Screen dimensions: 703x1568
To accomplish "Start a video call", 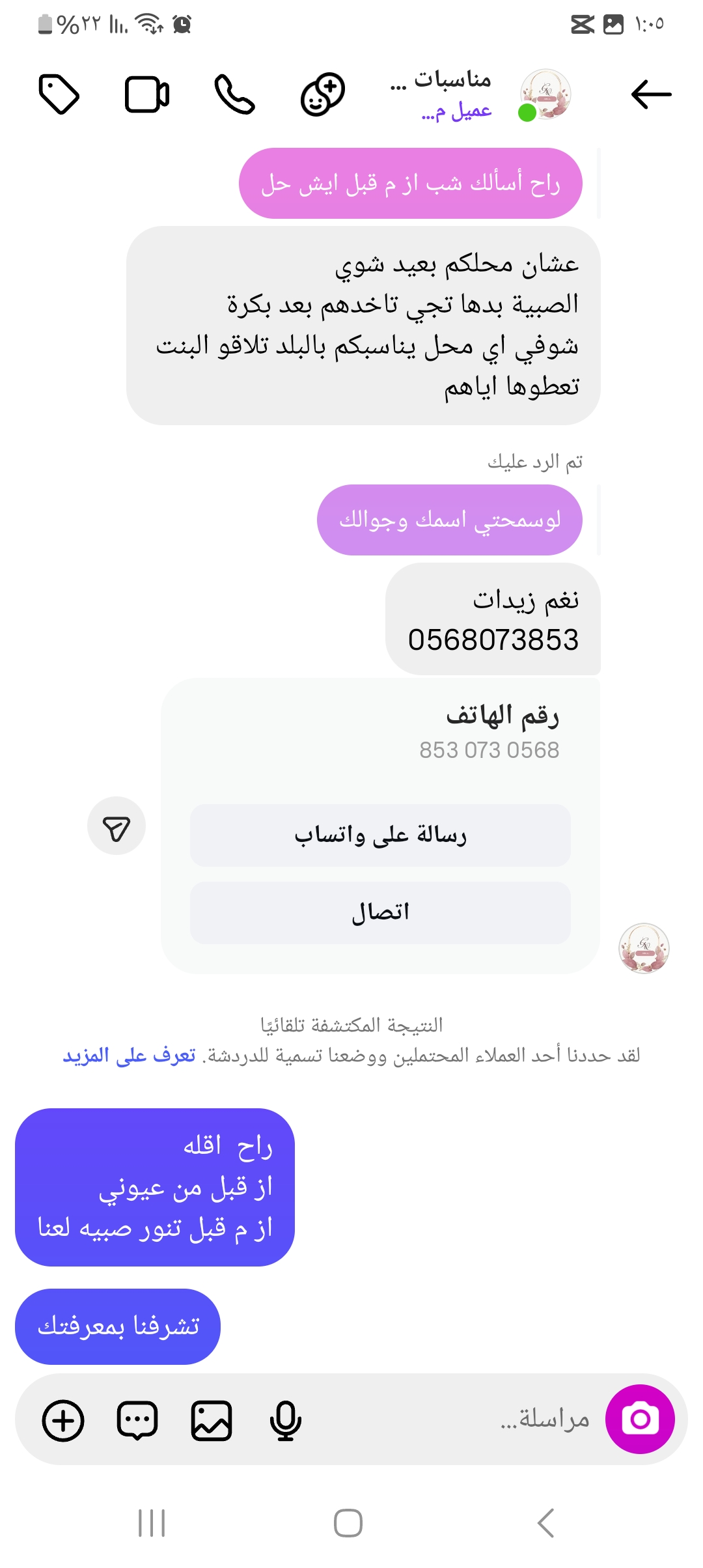I will 147,95.
